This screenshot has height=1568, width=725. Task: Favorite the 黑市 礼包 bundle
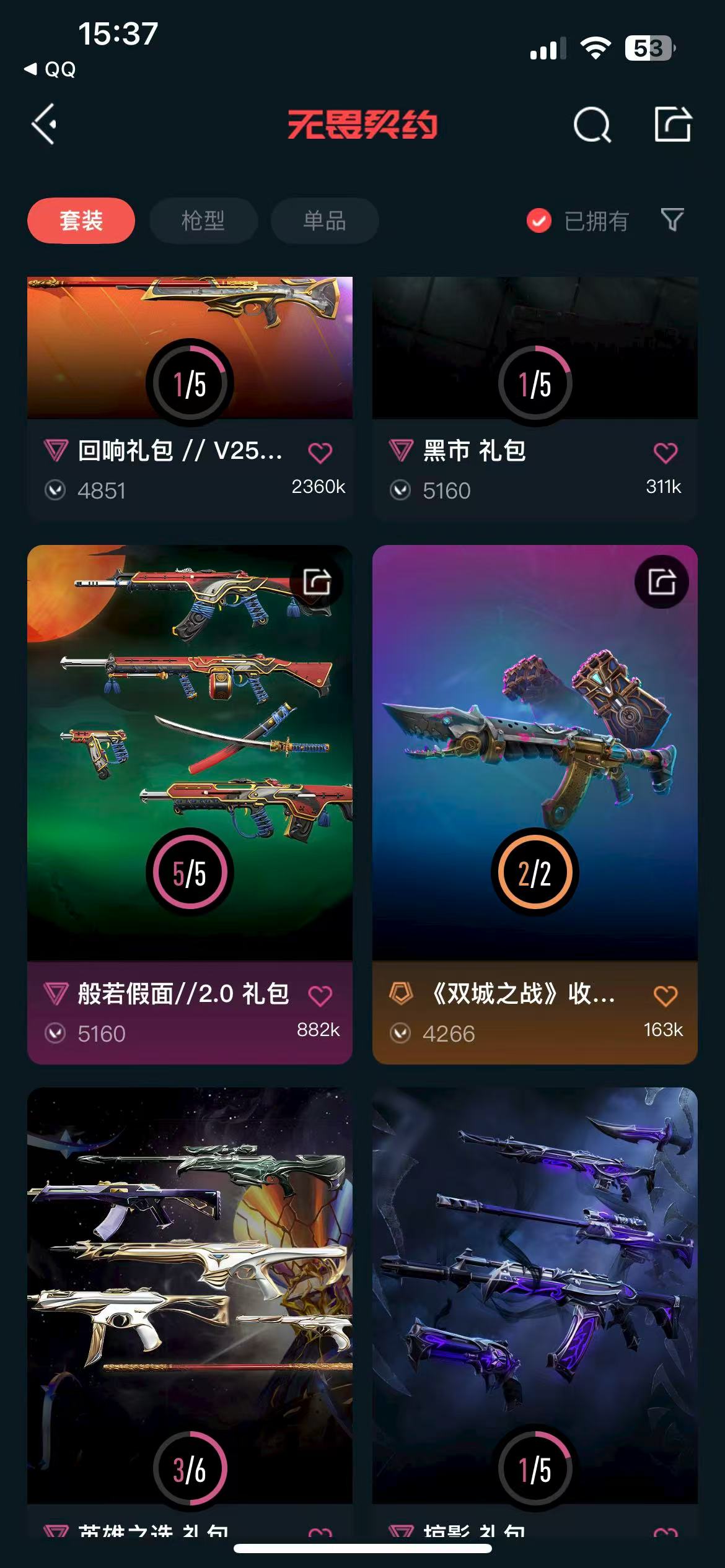coord(666,453)
